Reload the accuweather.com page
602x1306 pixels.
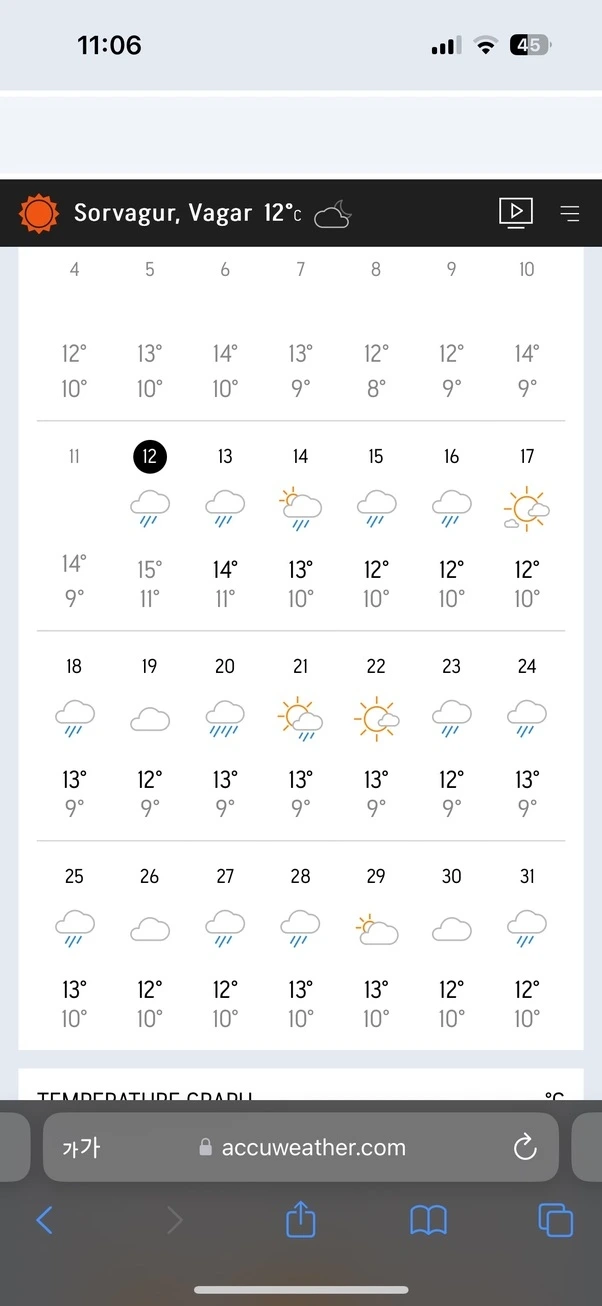coord(525,1148)
